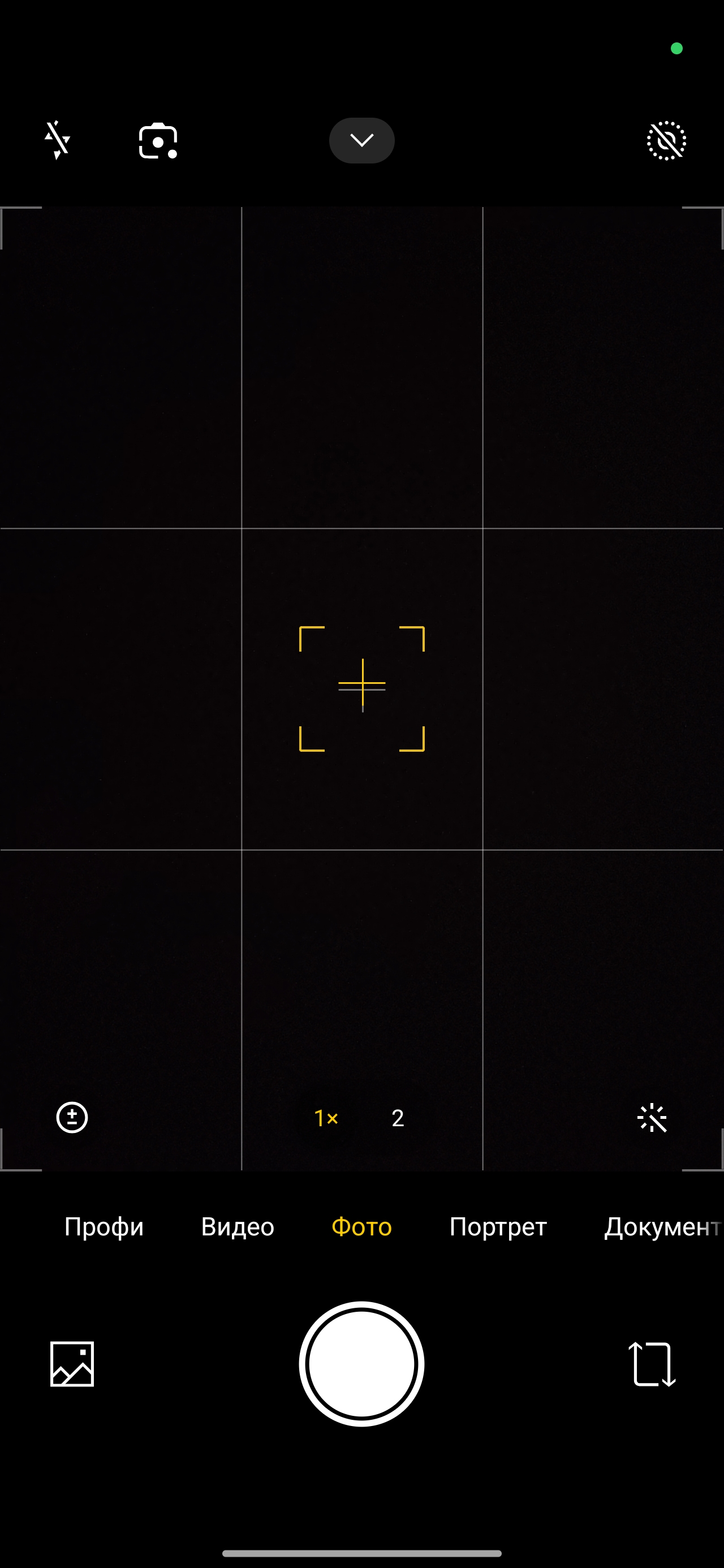Switch to 2× zoom
The height and width of the screenshot is (1568, 724).
(398, 1118)
